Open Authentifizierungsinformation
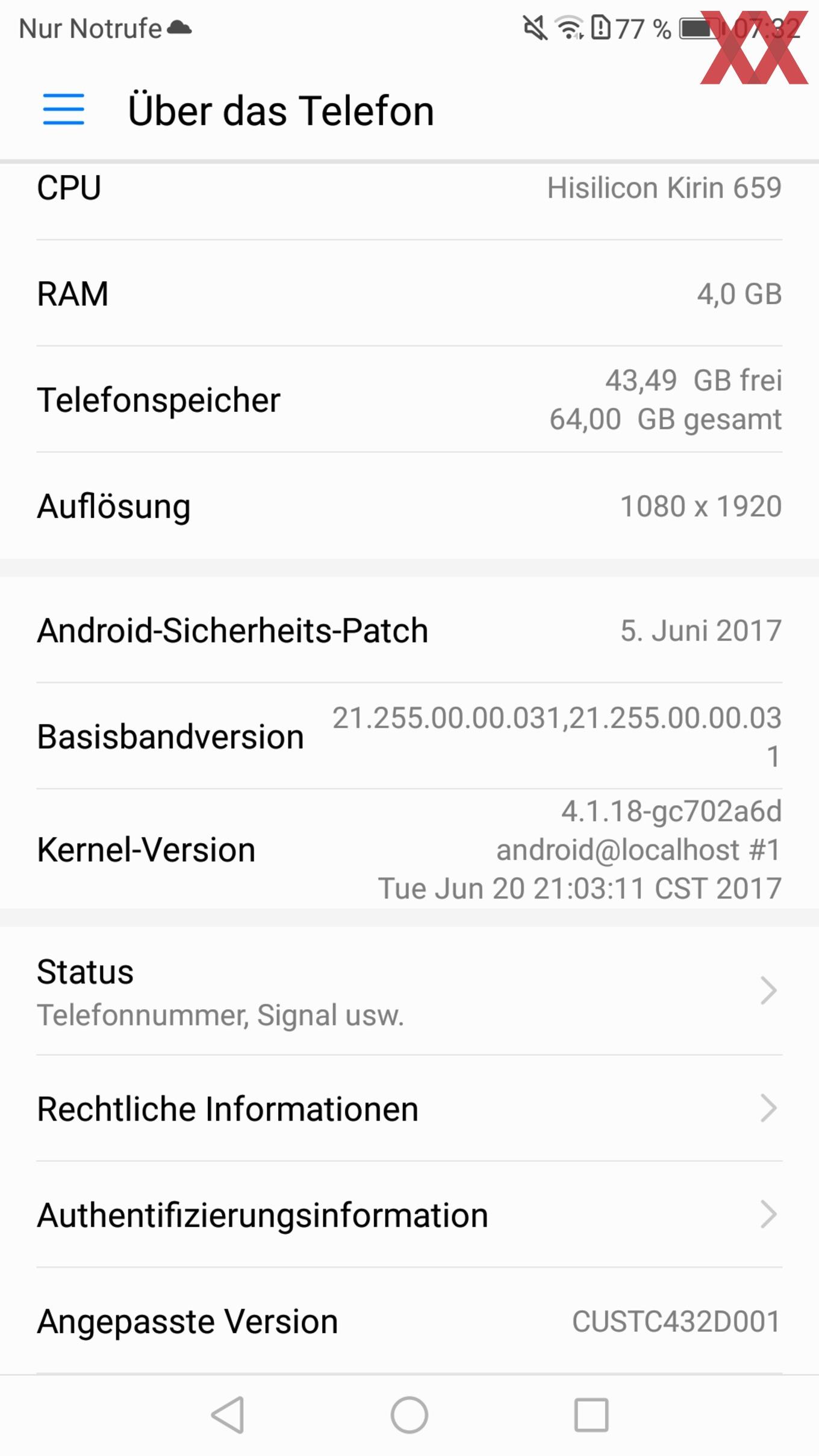The width and height of the screenshot is (819, 1456). (x=409, y=1215)
